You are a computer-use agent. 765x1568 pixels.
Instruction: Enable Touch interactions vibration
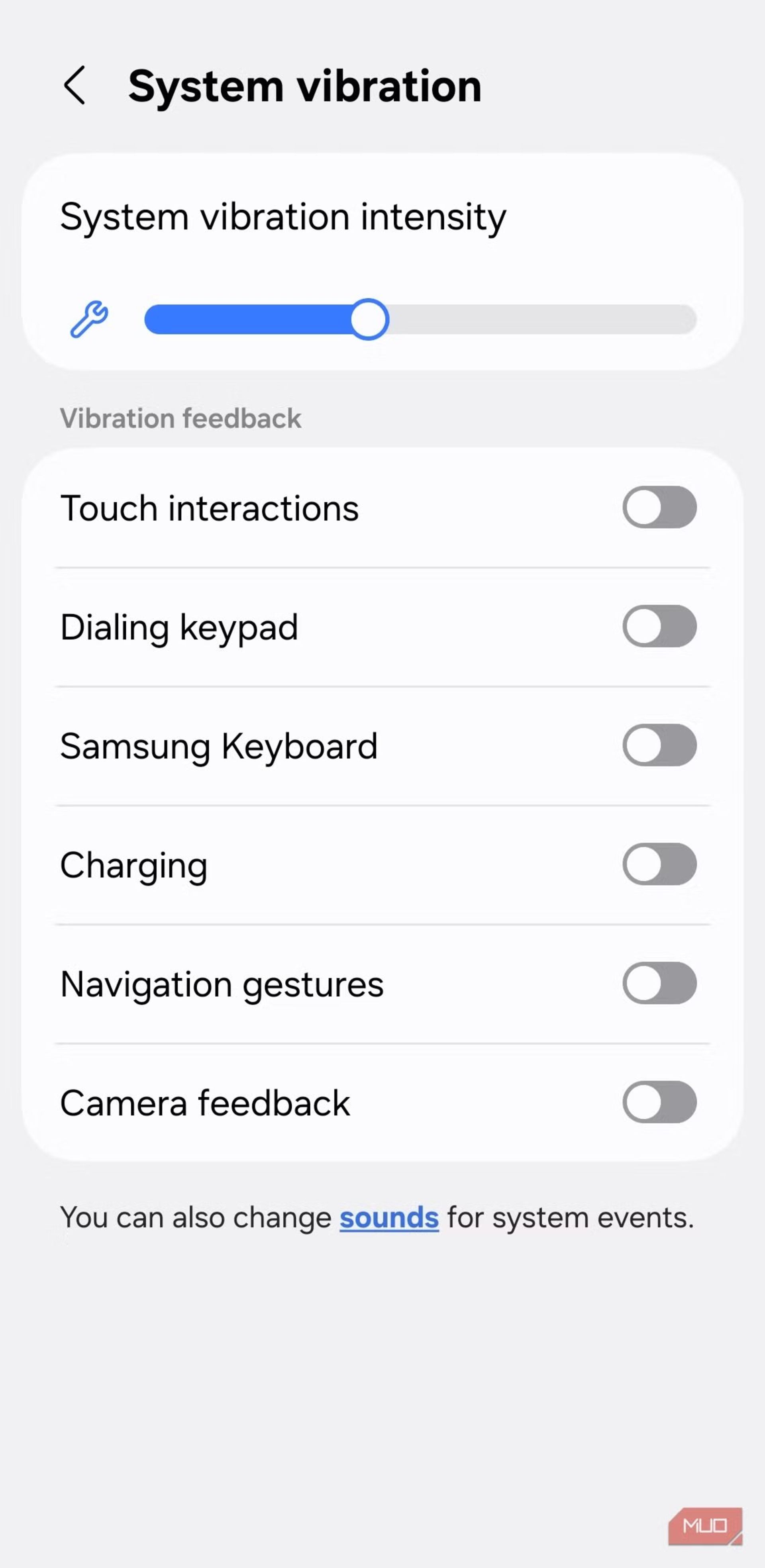tap(659, 507)
